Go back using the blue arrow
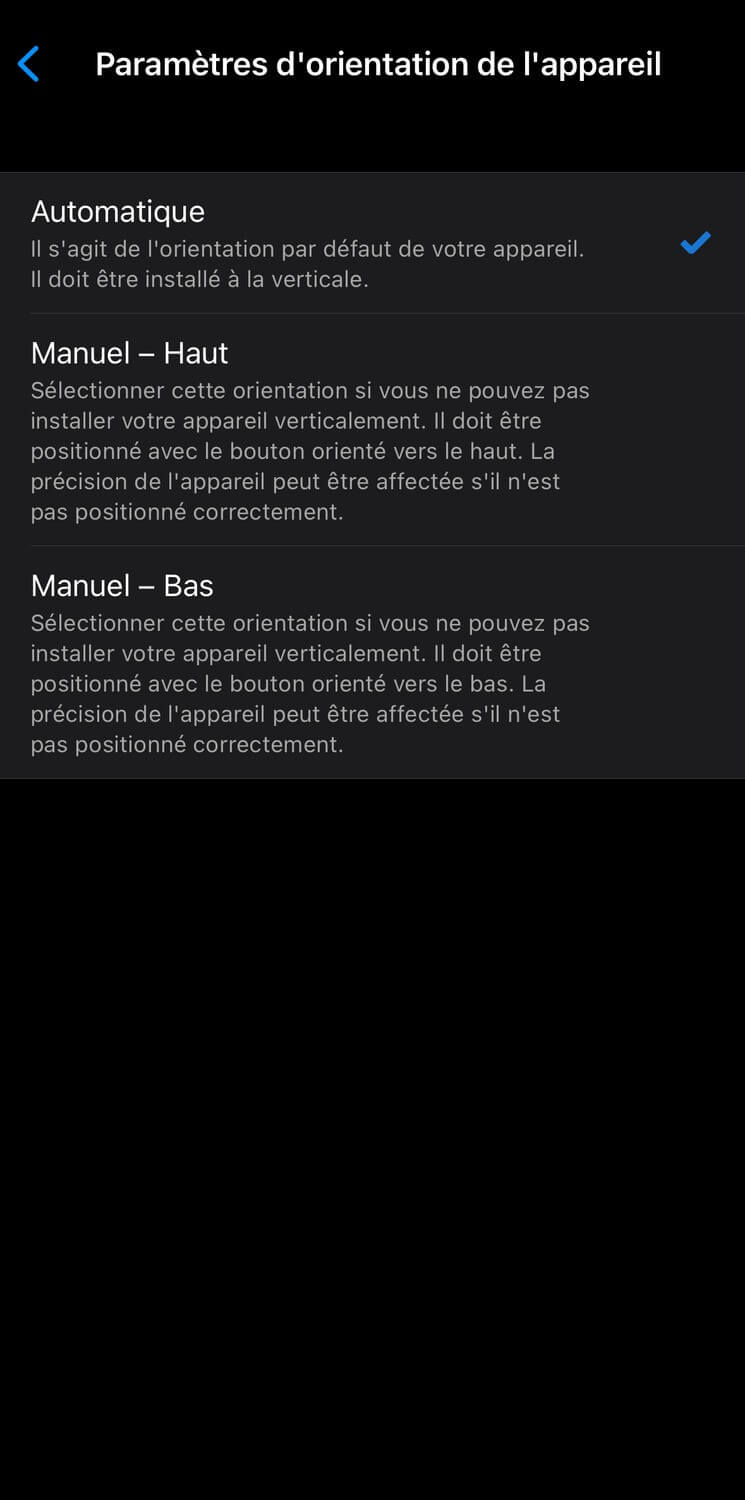745x1500 pixels. (29, 65)
